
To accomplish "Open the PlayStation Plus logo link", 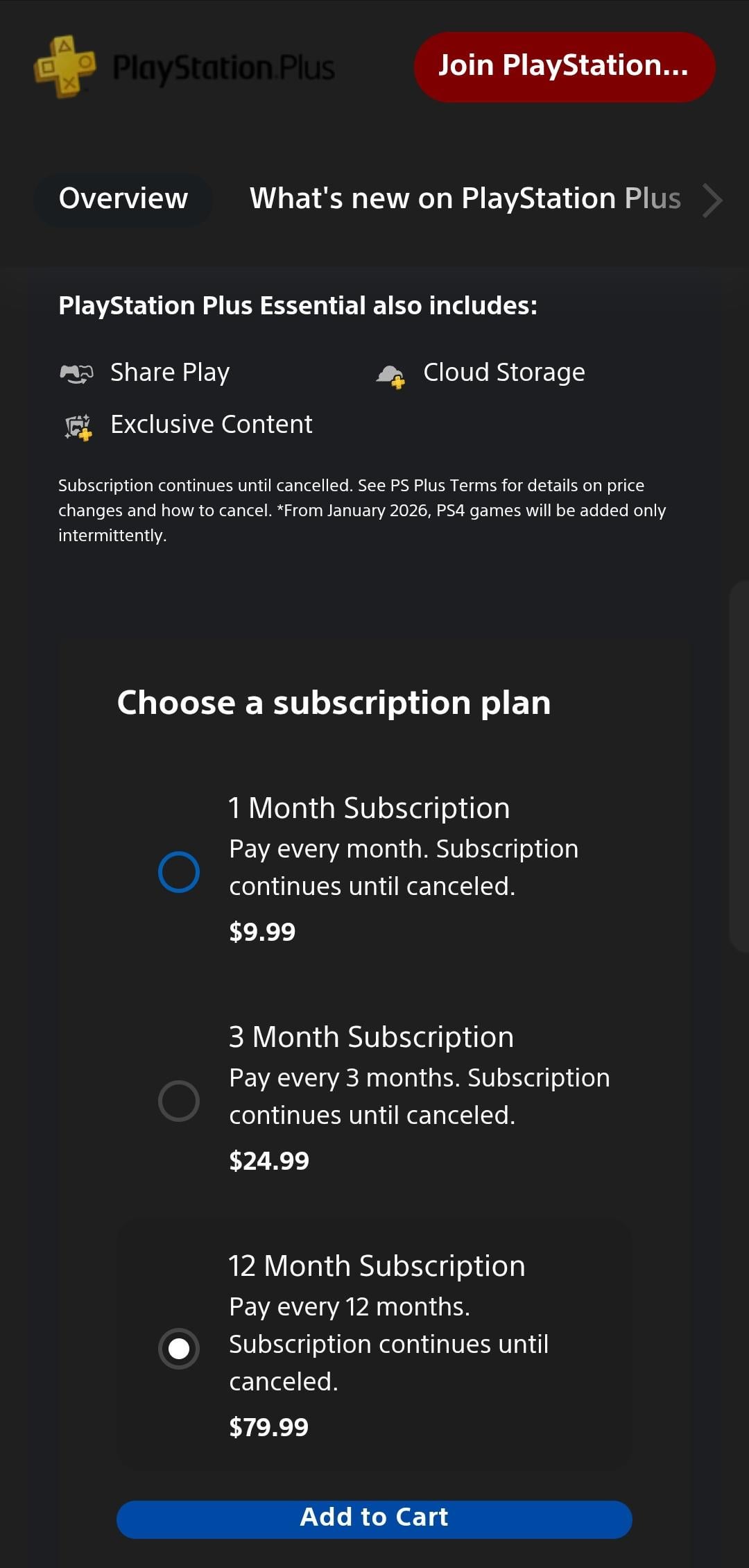I will 184,67.
